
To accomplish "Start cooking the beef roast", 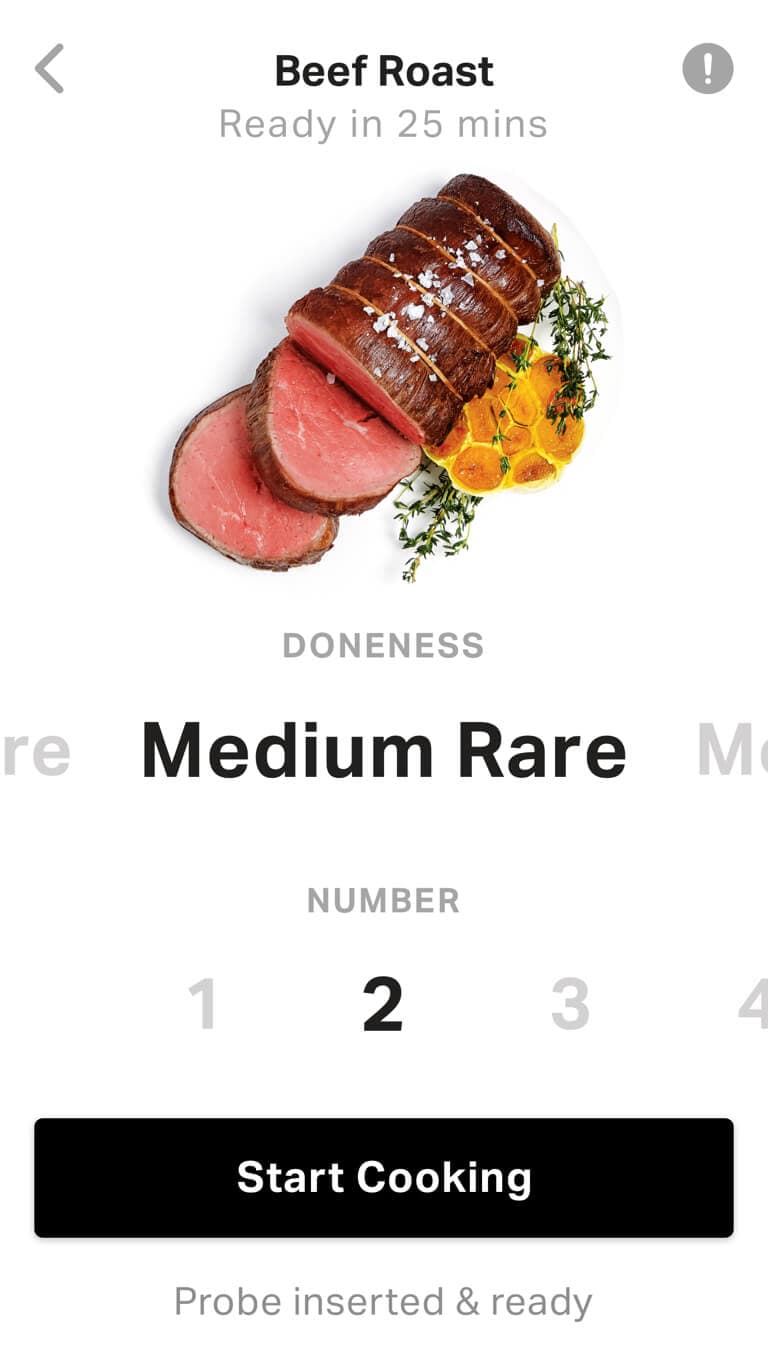I will pos(384,1177).
